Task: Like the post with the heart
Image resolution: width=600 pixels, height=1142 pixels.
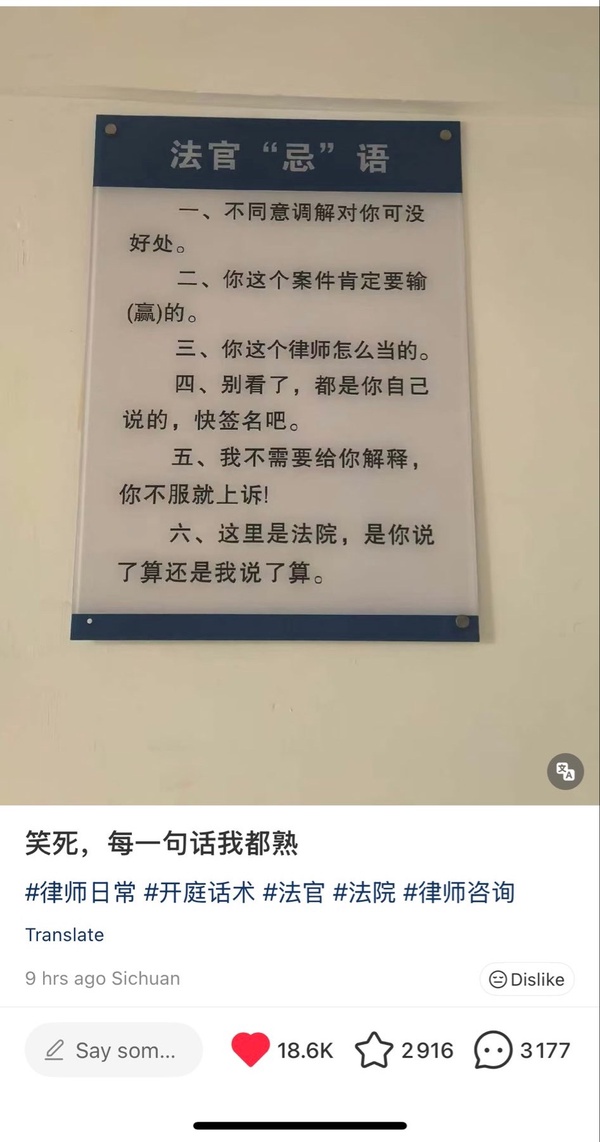Action: tap(251, 1050)
